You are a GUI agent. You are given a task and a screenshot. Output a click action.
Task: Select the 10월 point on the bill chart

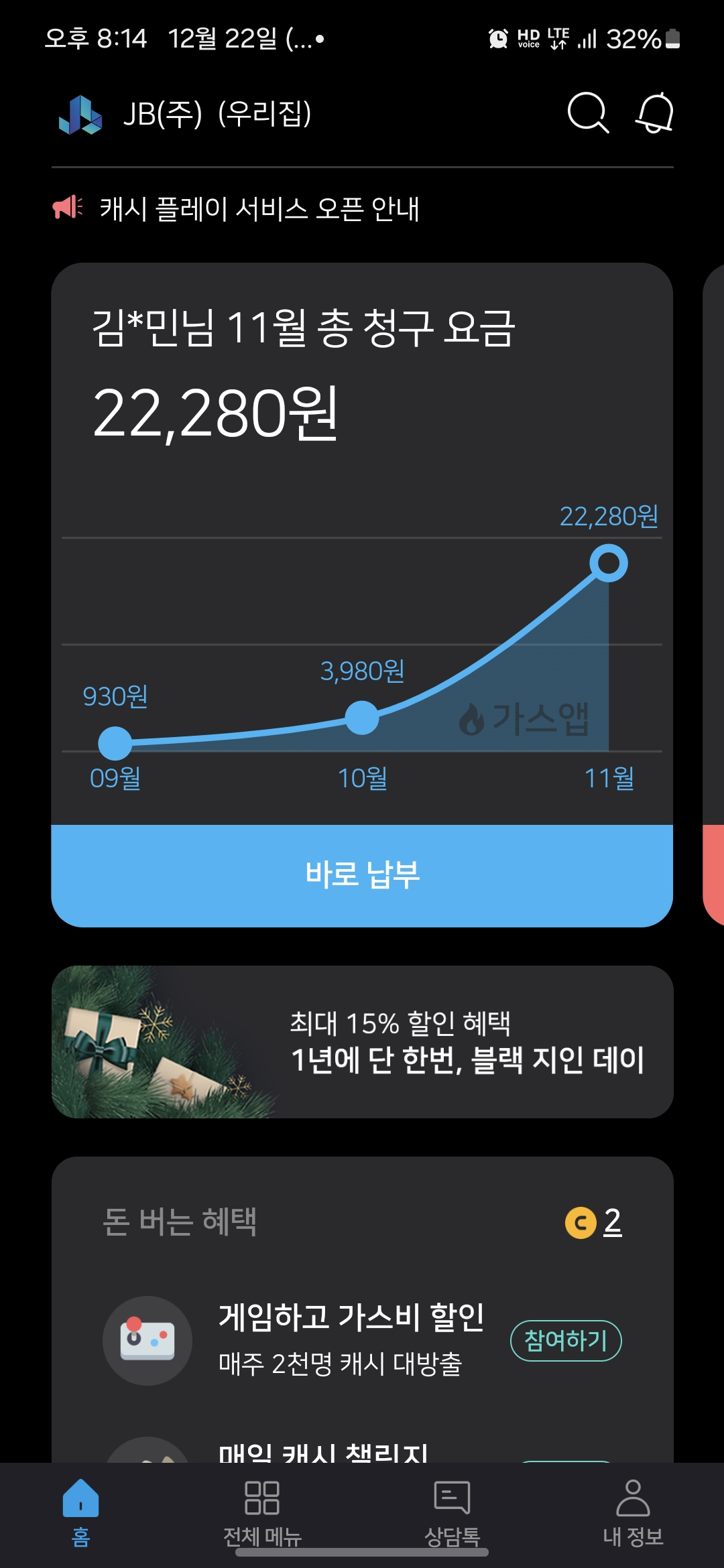pyautogui.click(x=362, y=718)
